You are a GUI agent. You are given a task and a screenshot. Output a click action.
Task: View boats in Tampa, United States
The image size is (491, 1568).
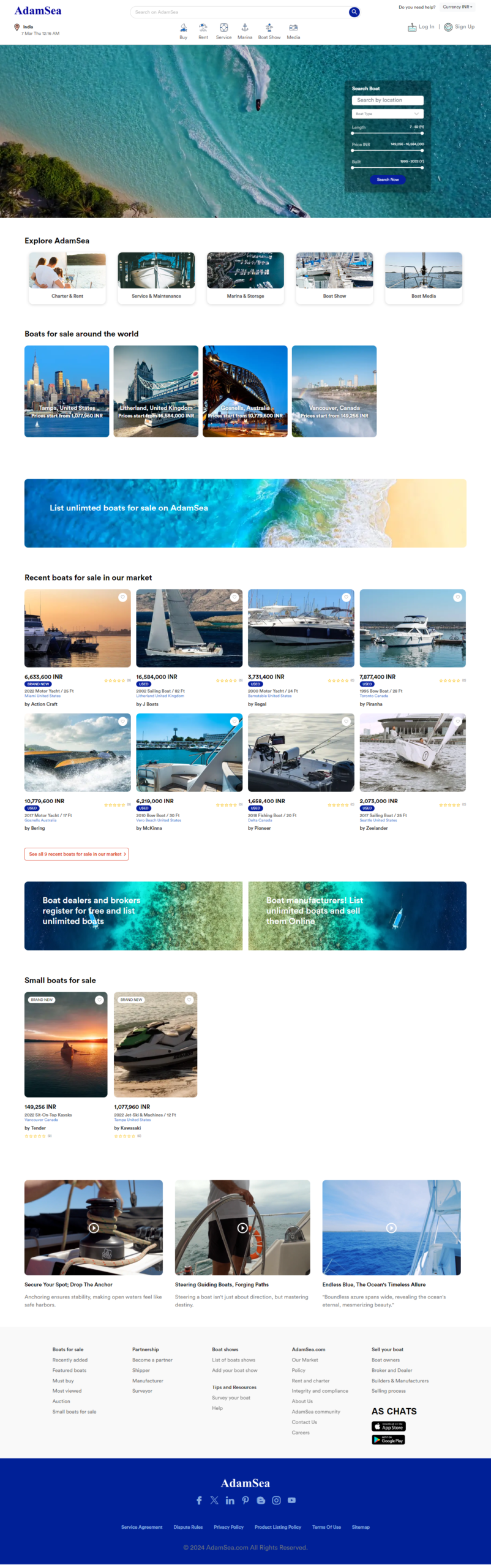pos(67,391)
